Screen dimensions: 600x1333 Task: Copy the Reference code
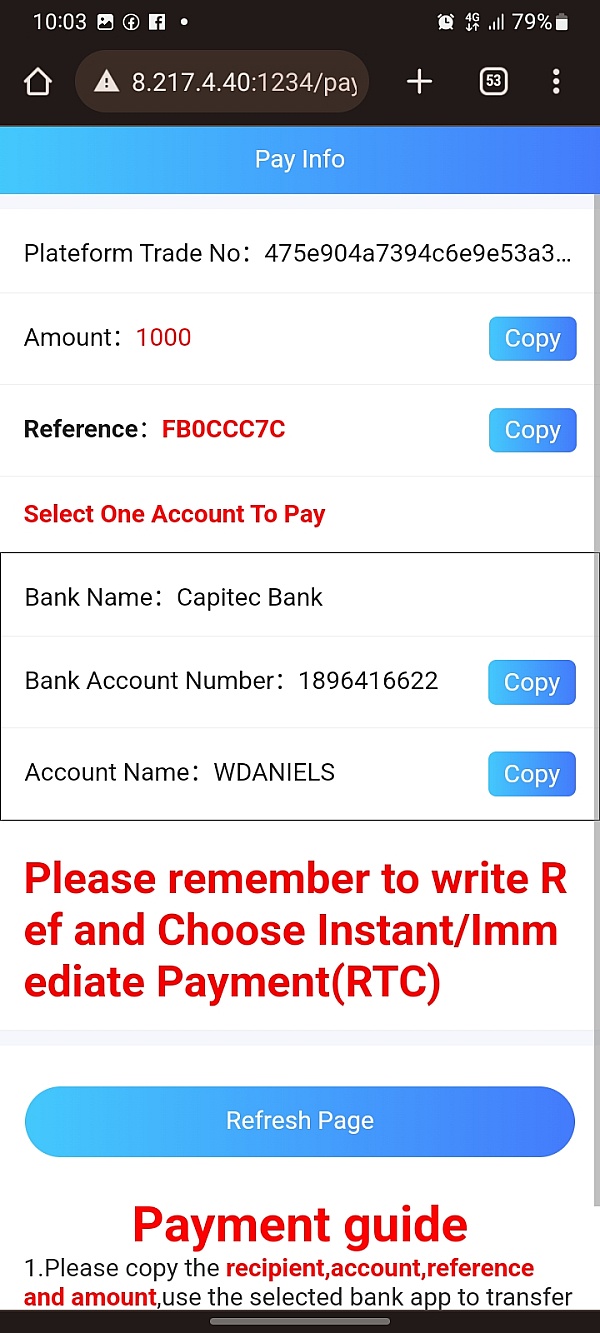coord(532,430)
